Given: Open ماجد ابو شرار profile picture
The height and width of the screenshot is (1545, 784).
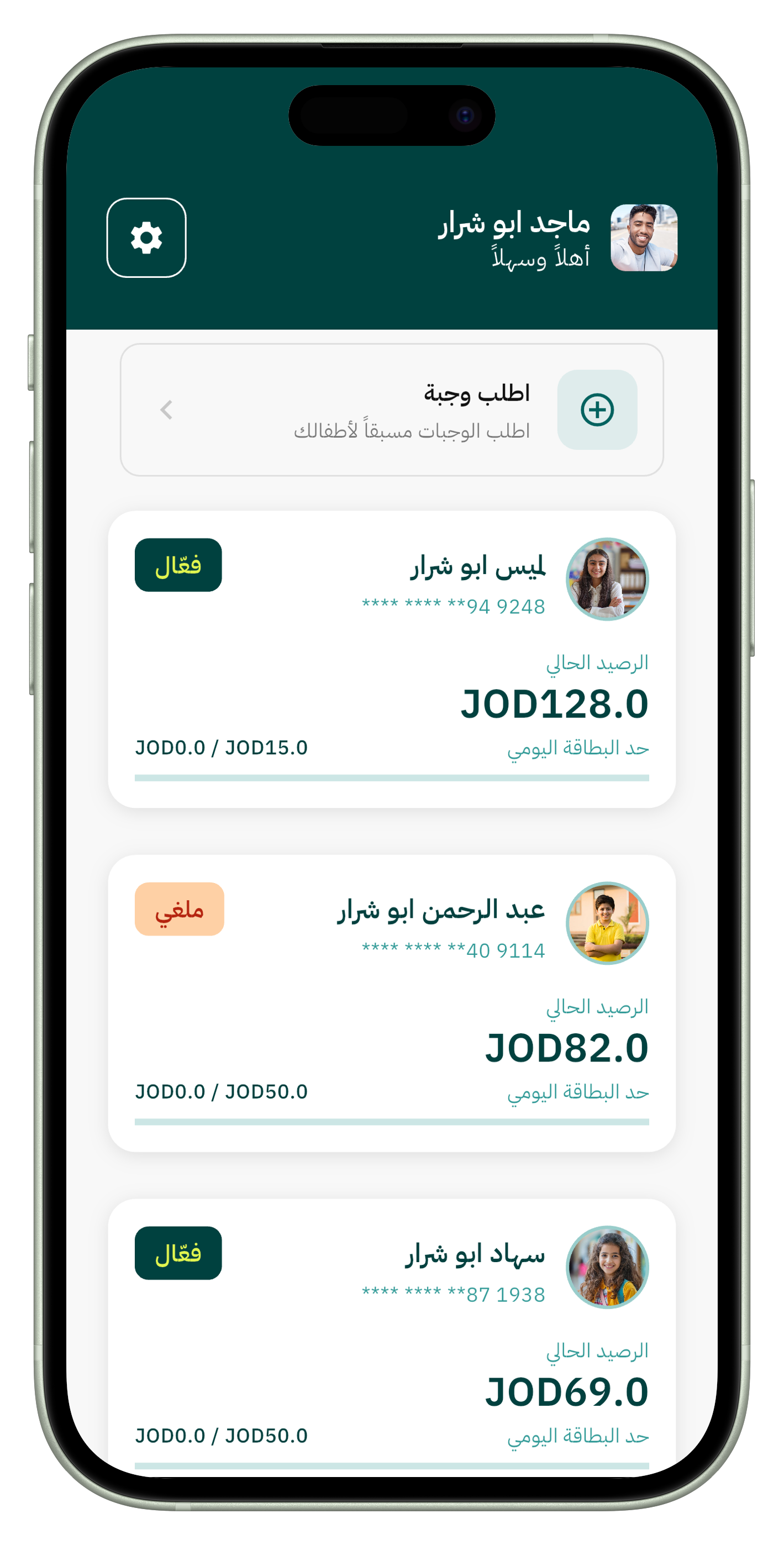Looking at the screenshot, I should coord(644,238).
